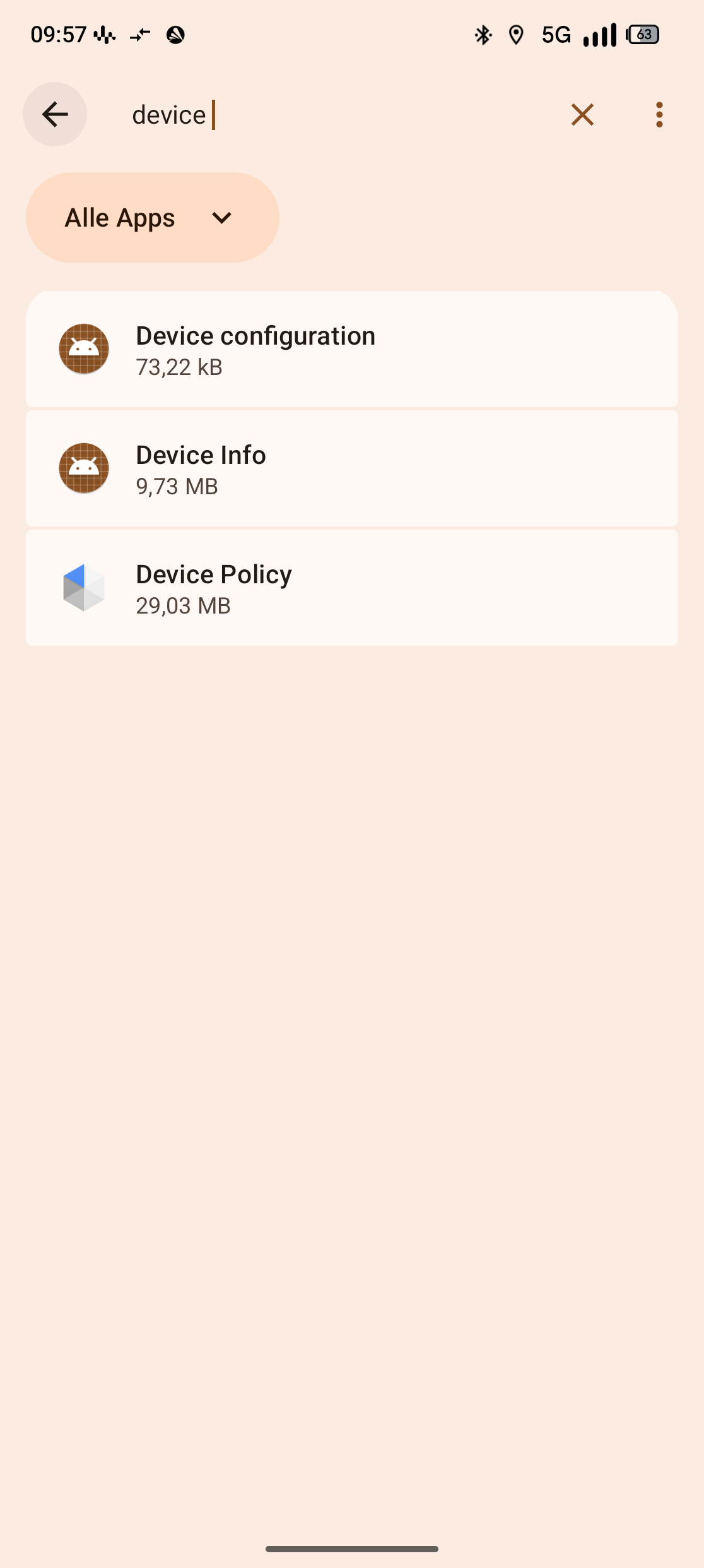
Task: Go back with the arrow button
Action: (x=55, y=114)
